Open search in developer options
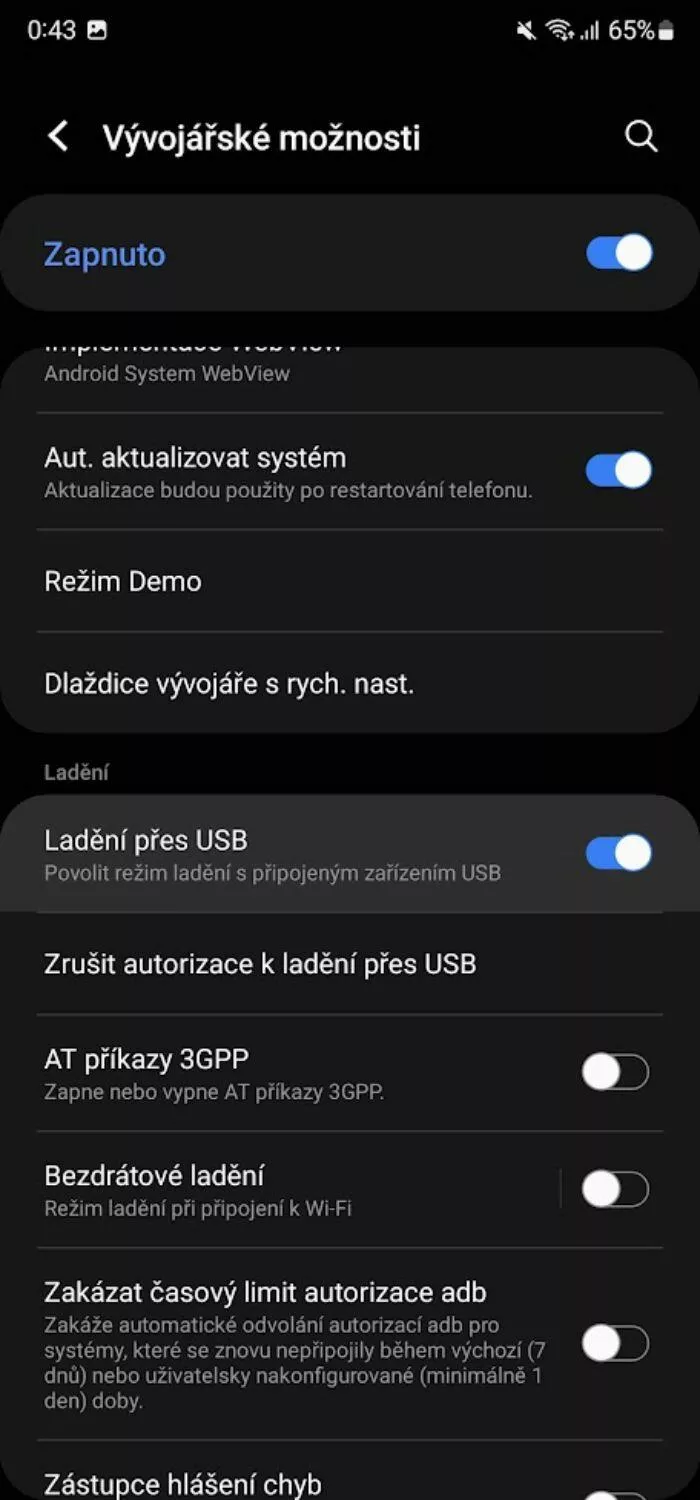This screenshot has height=1500, width=700. coord(641,137)
